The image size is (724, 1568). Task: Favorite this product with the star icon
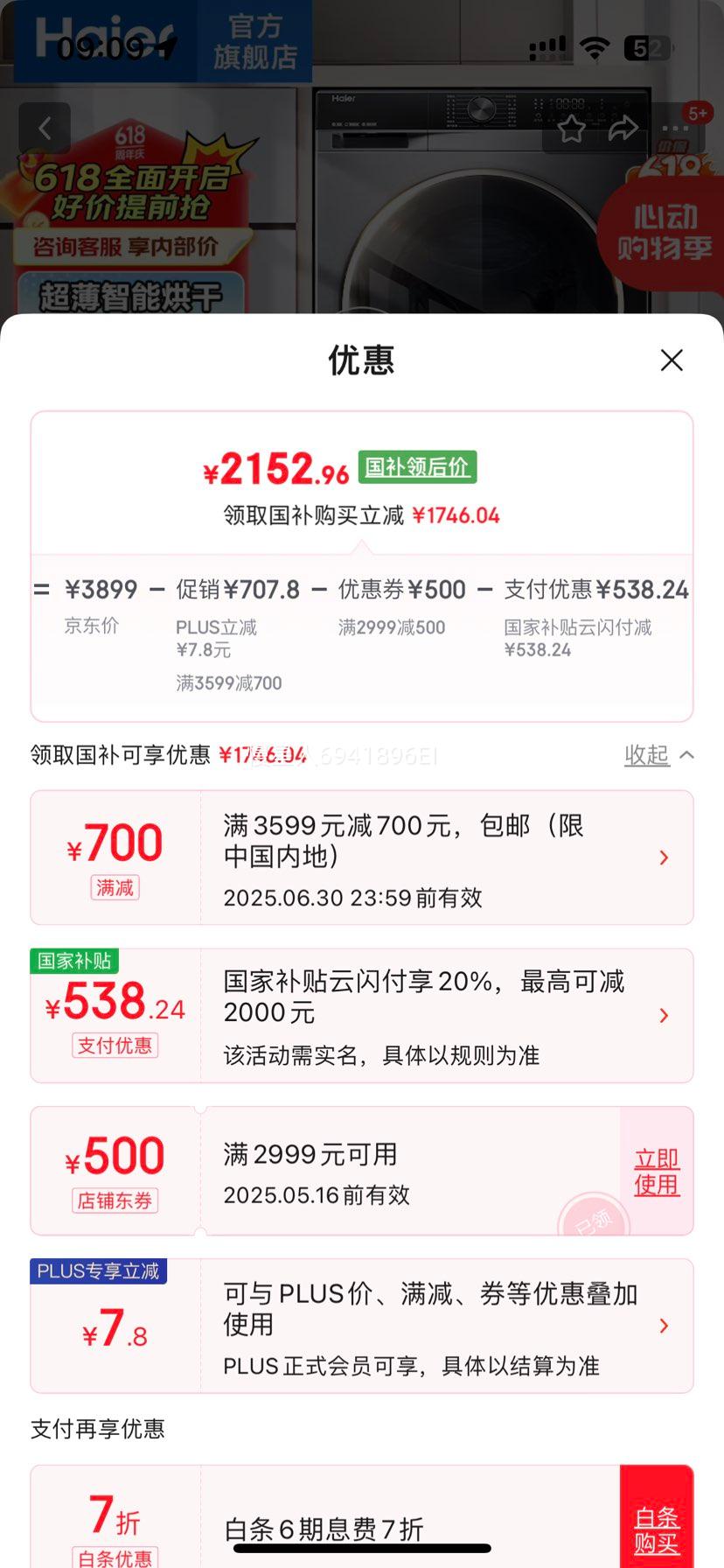pos(571,129)
